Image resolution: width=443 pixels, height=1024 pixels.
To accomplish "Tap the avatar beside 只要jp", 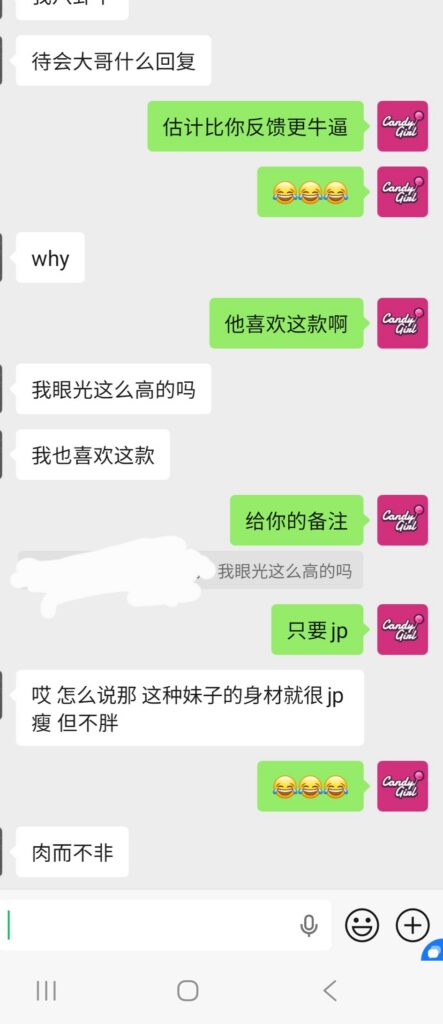I will click(x=402, y=630).
